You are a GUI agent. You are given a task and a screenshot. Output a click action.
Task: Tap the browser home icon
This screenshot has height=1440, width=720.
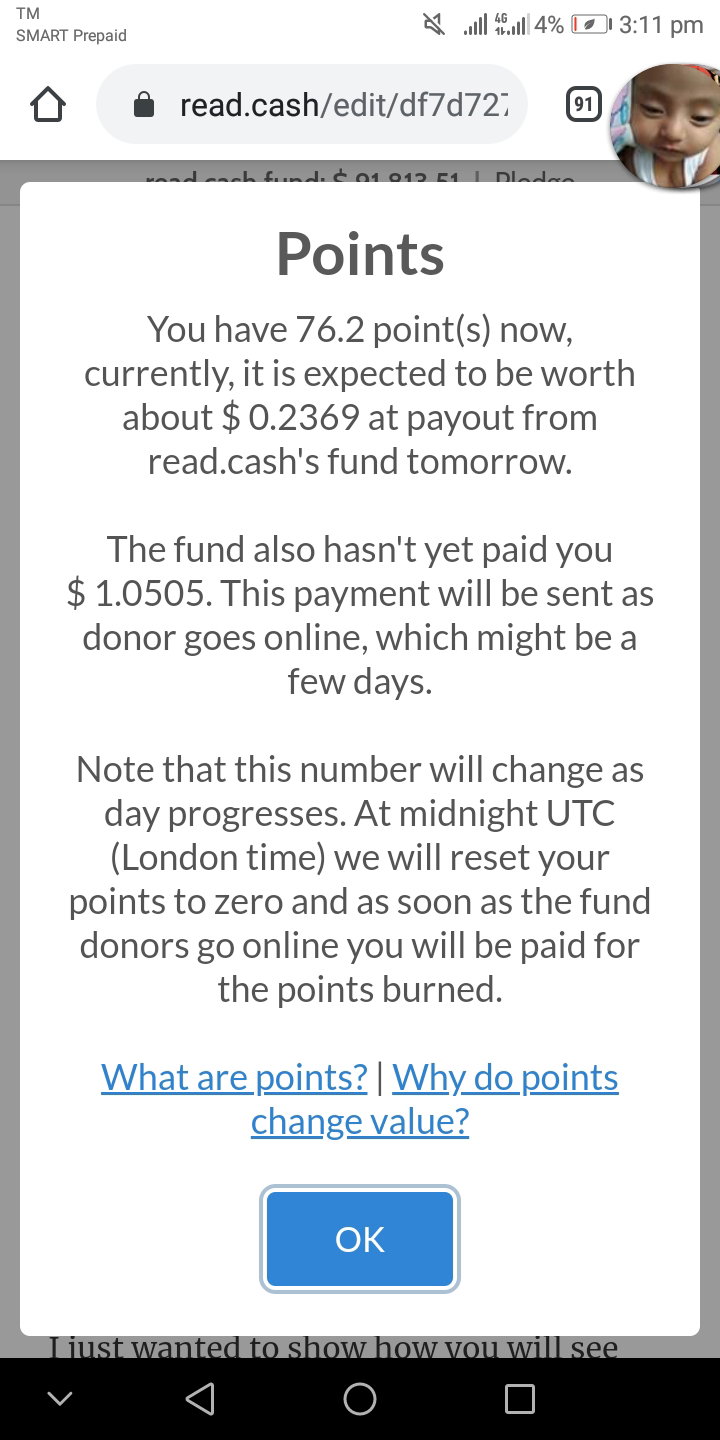pyautogui.click(x=48, y=104)
